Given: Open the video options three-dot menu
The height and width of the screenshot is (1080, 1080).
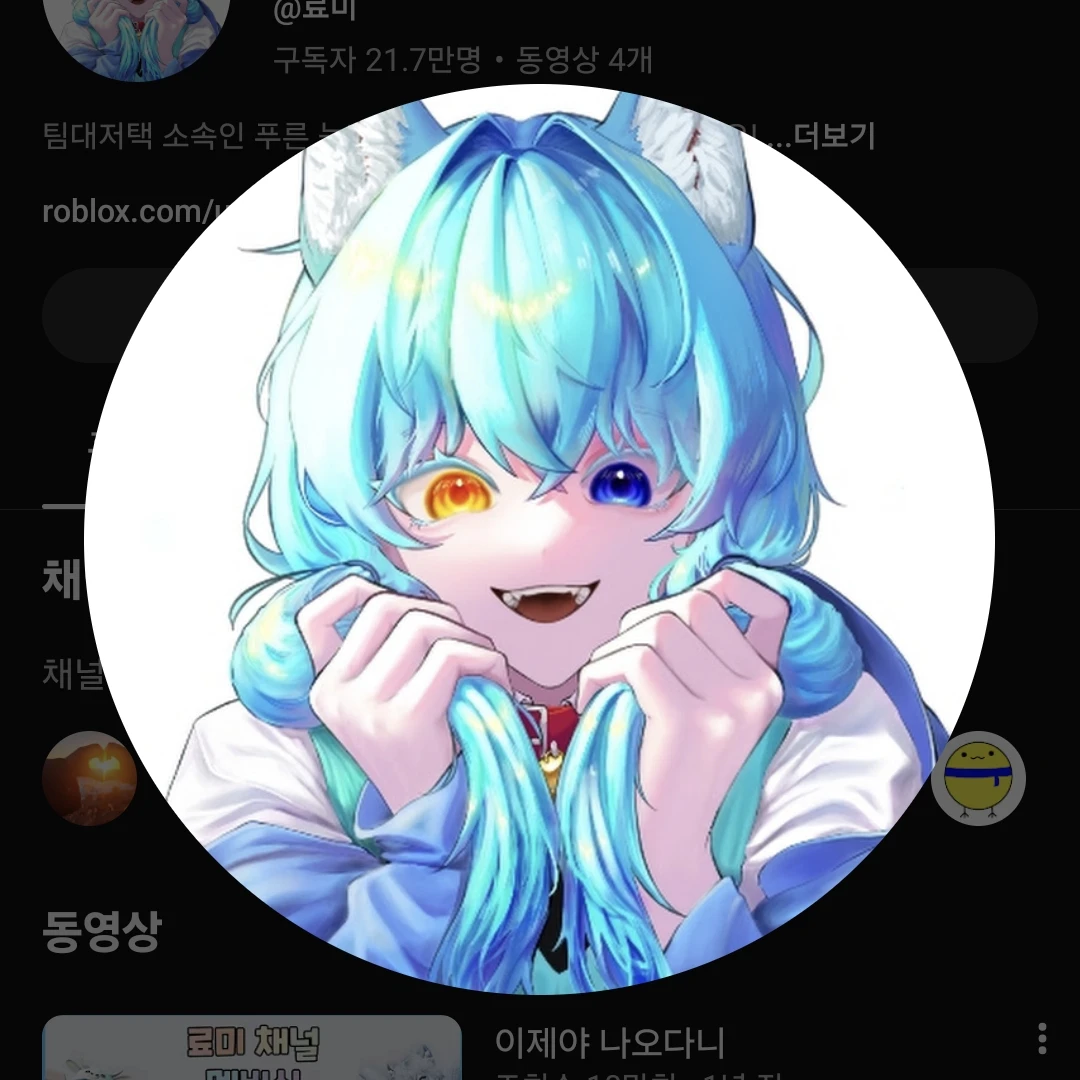Looking at the screenshot, I should 1042,1039.
